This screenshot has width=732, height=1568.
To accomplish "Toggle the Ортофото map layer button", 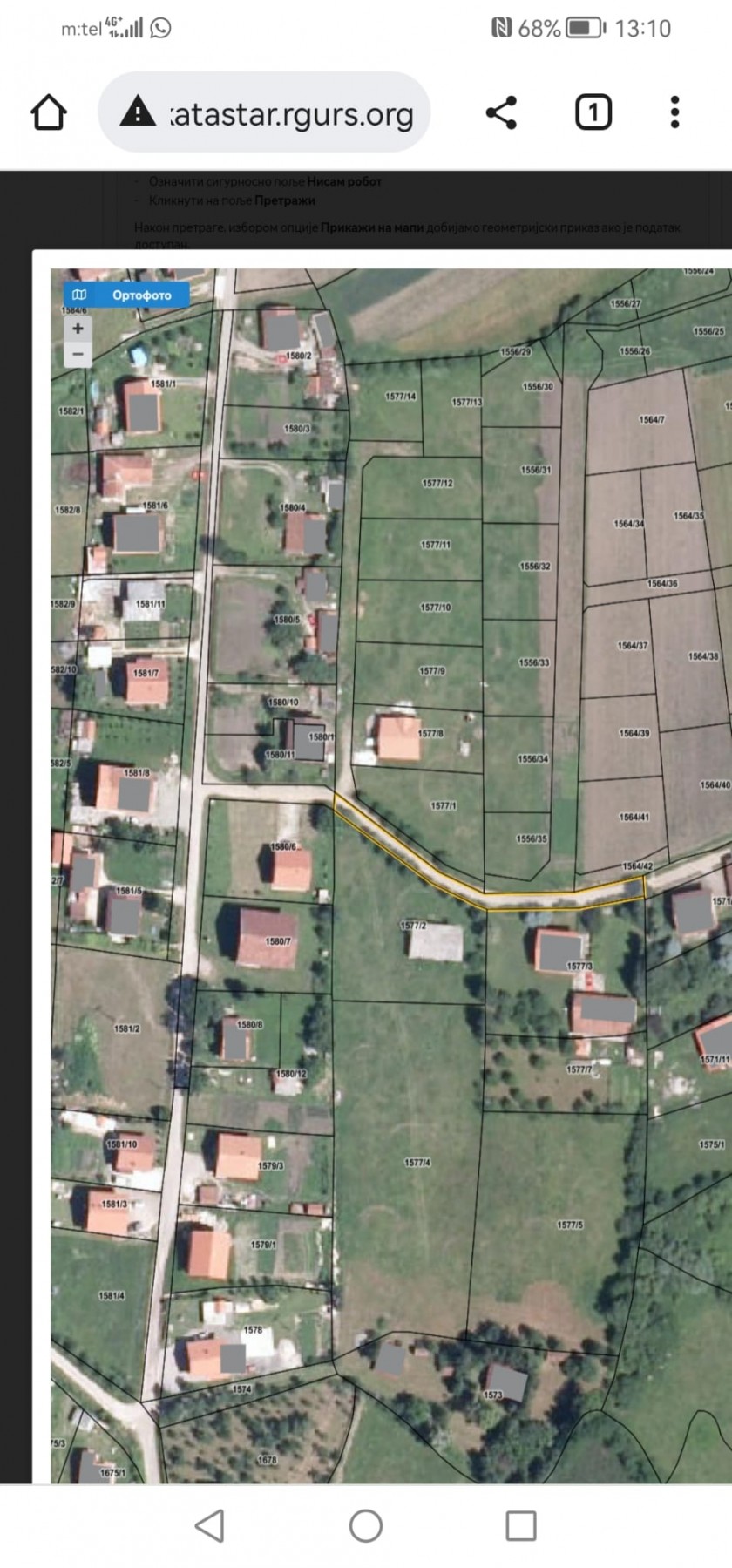I will pyautogui.click(x=126, y=295).
